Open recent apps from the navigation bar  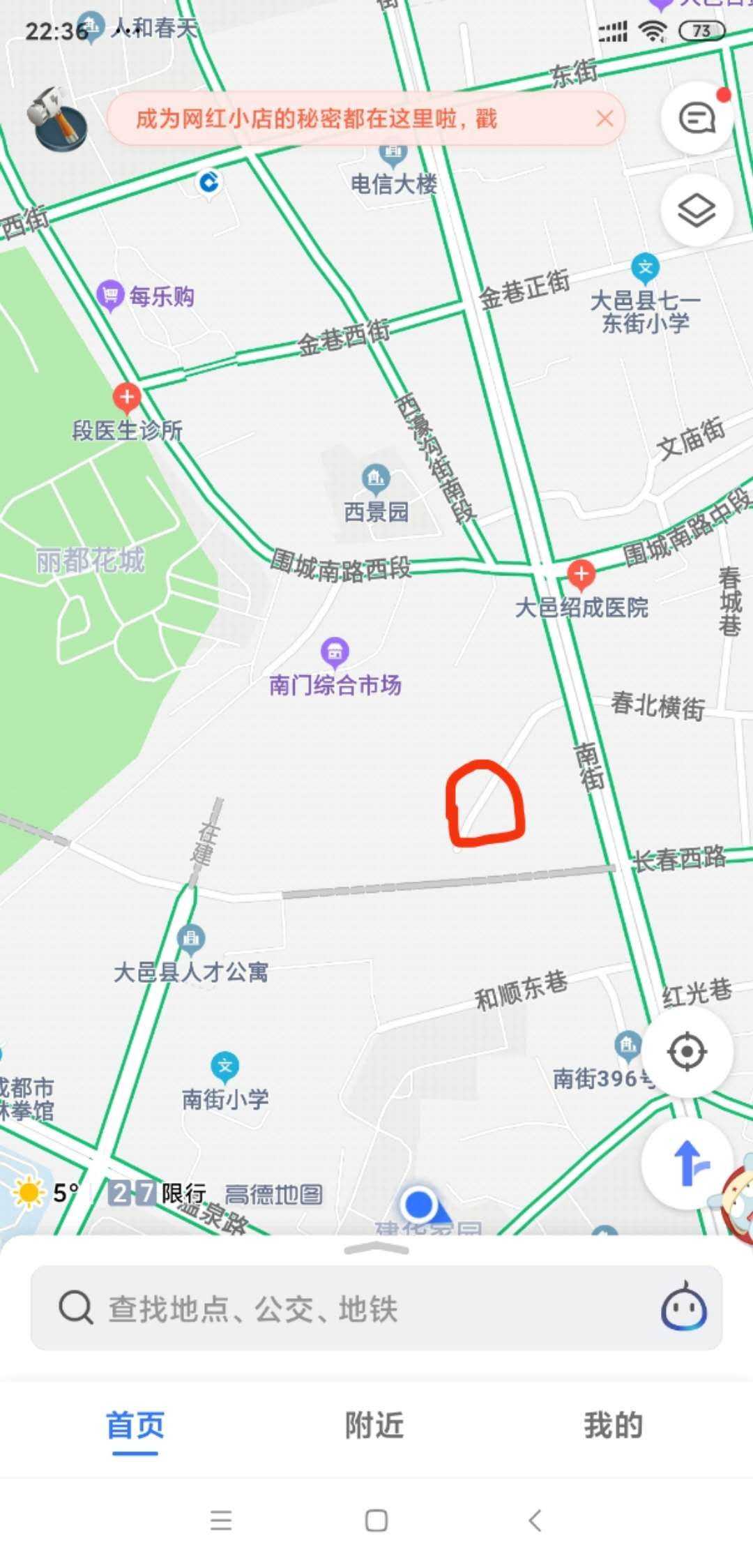(221, 1521)
